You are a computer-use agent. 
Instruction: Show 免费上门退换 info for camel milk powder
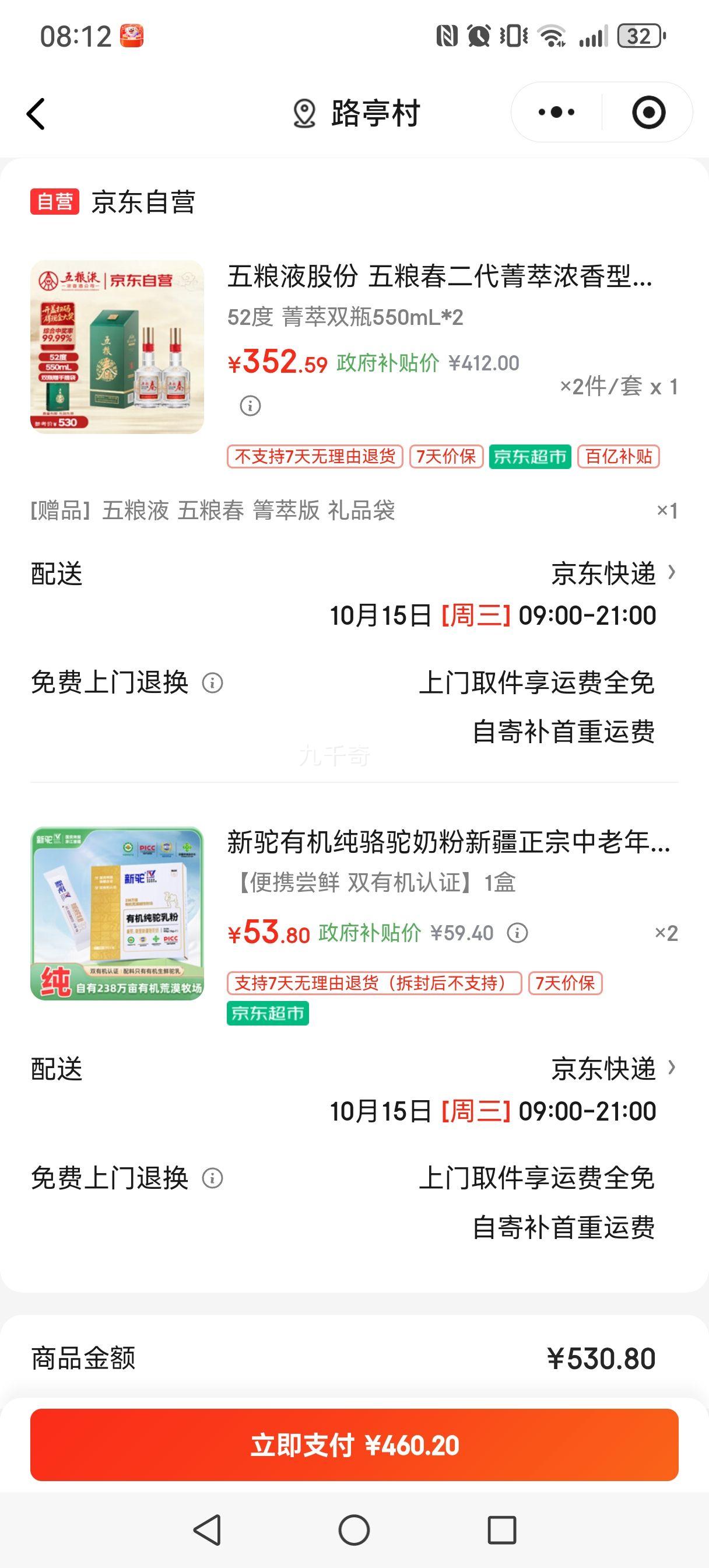212,1178
